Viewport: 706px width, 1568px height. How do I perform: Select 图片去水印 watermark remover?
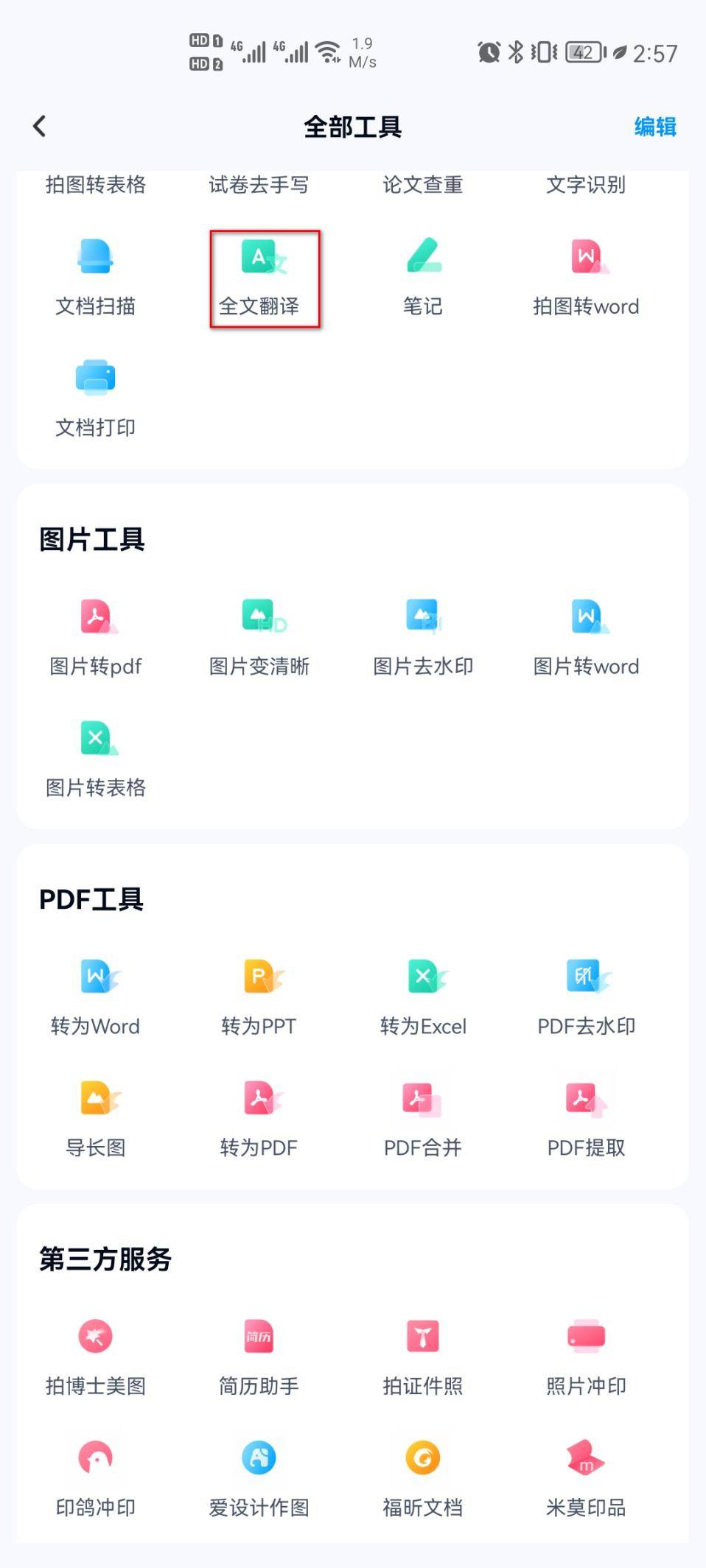click(x=423, y=639)
